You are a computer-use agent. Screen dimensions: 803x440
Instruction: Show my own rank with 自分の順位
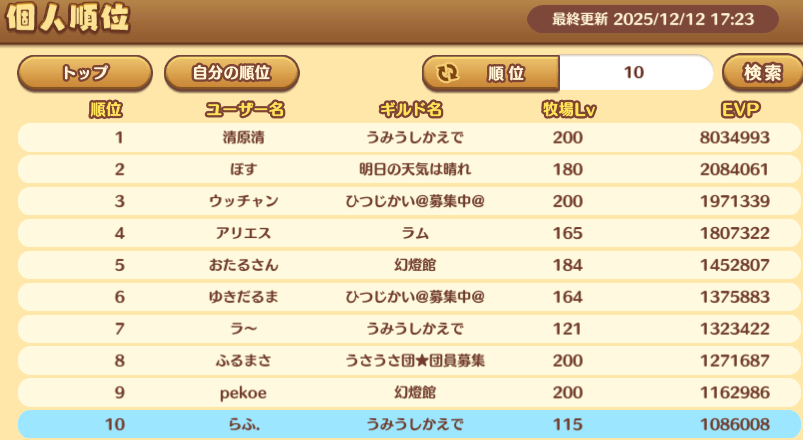point(231,72)
